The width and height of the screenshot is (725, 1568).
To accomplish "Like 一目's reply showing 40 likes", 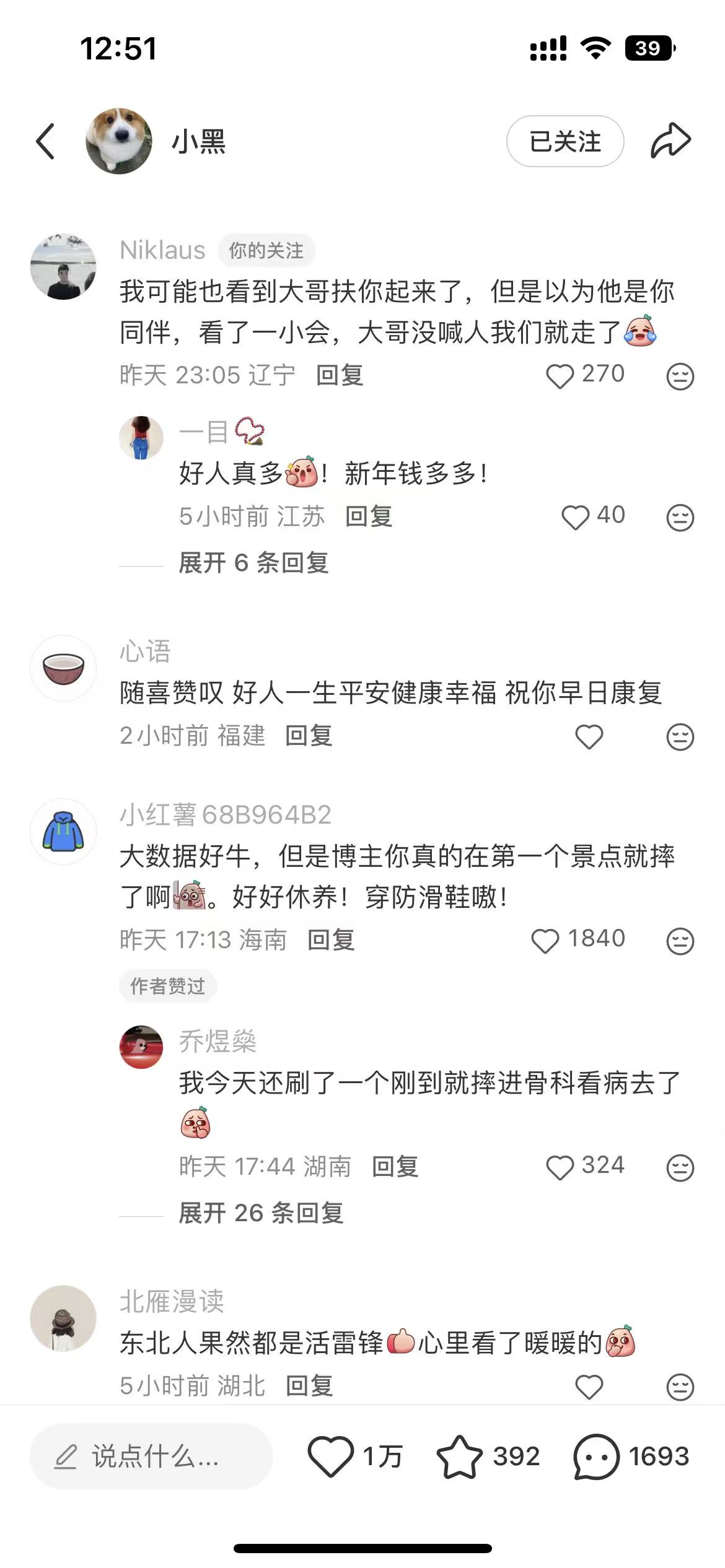I will pyautogui.click(x=578, y=515).
